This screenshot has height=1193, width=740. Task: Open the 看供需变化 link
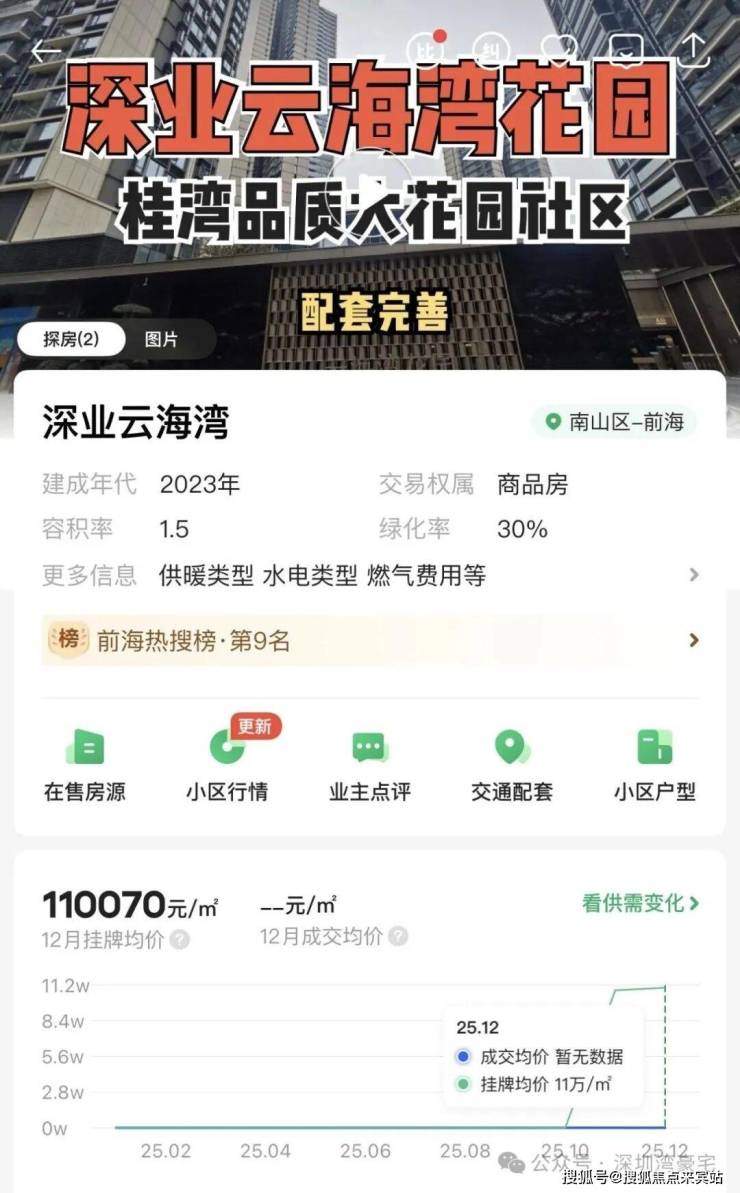(x=640, y=903)
